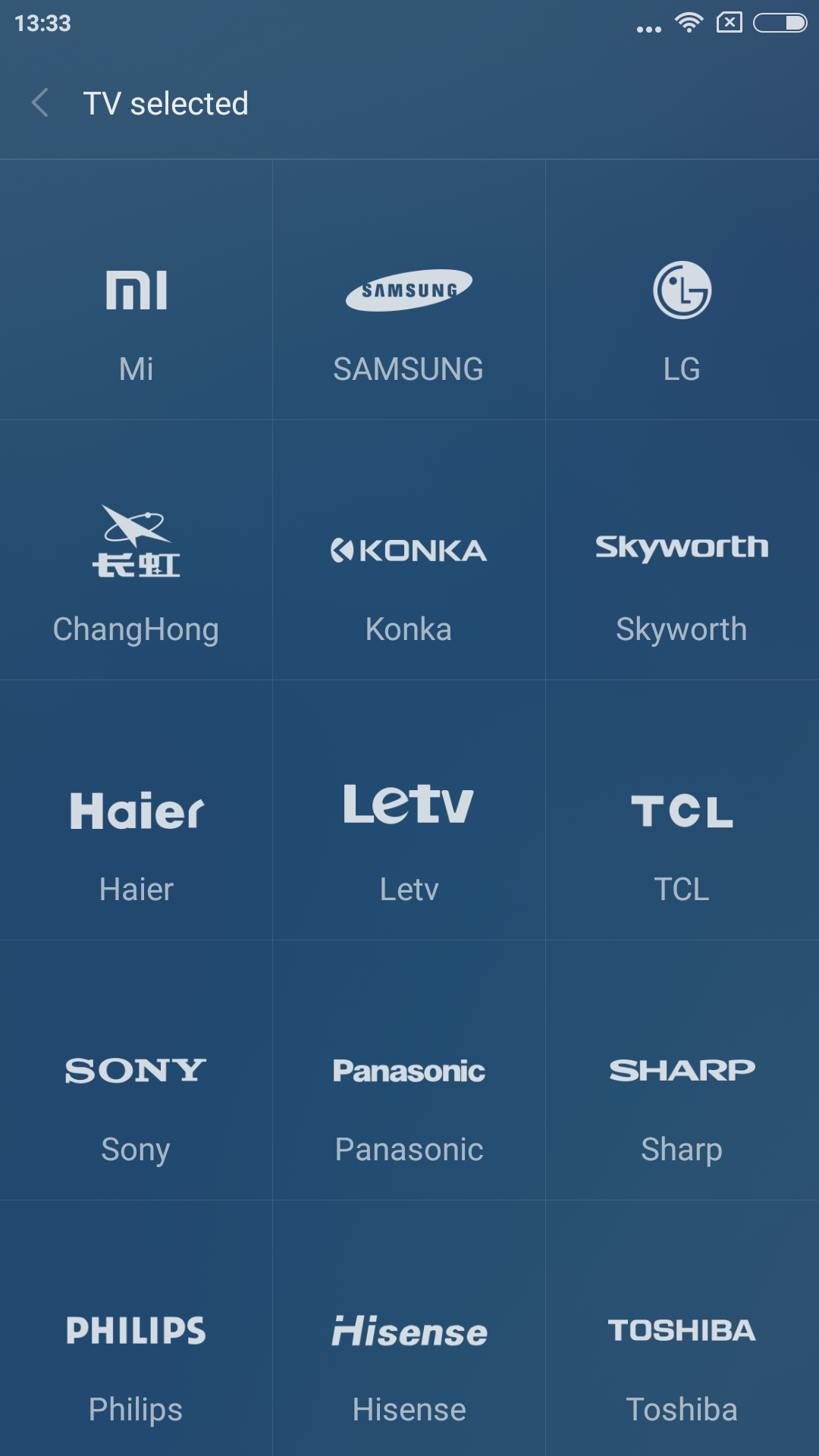
Task: Select Hisense as TV brand
Action: pyautogui.click(x=409, y=1357)
